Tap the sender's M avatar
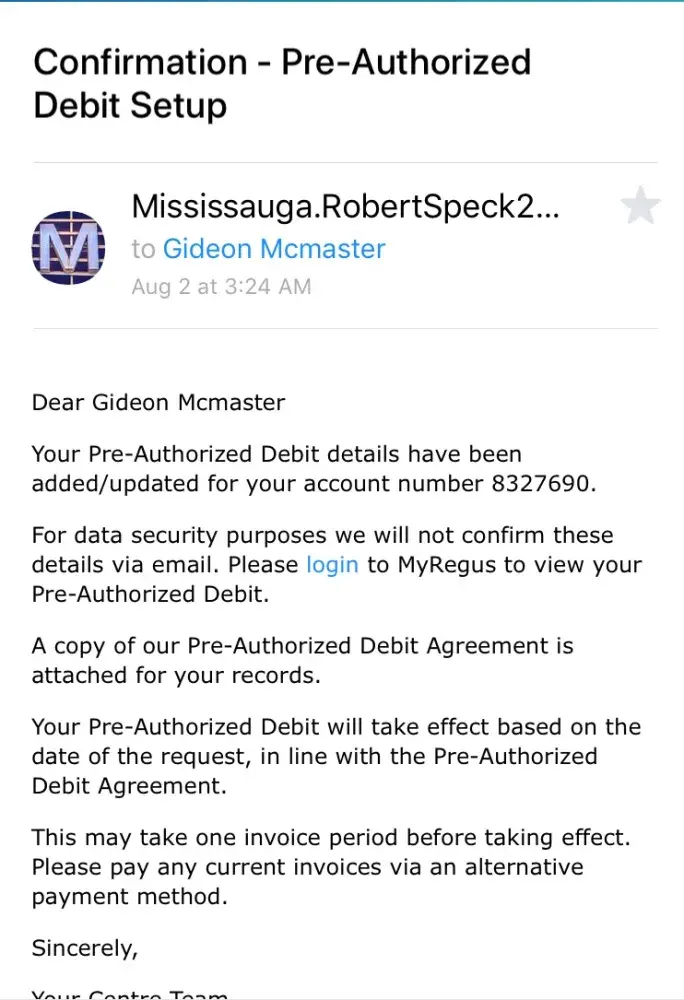Screen dimensions: 684x1000 point(68,247)
